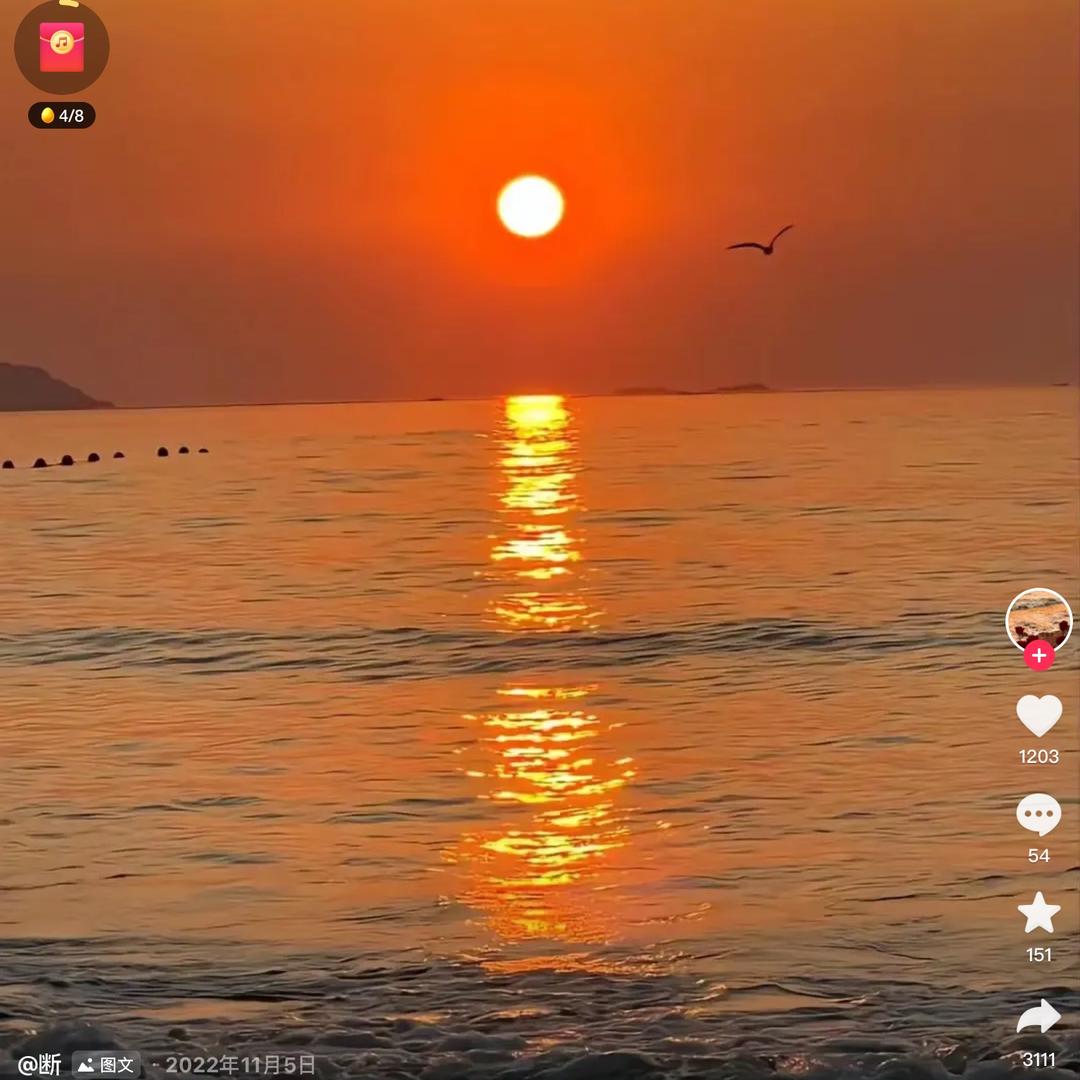Like this sunset post
Image resolution: width=1080 pixels, height=1080 pixels.
[1039, 715]
